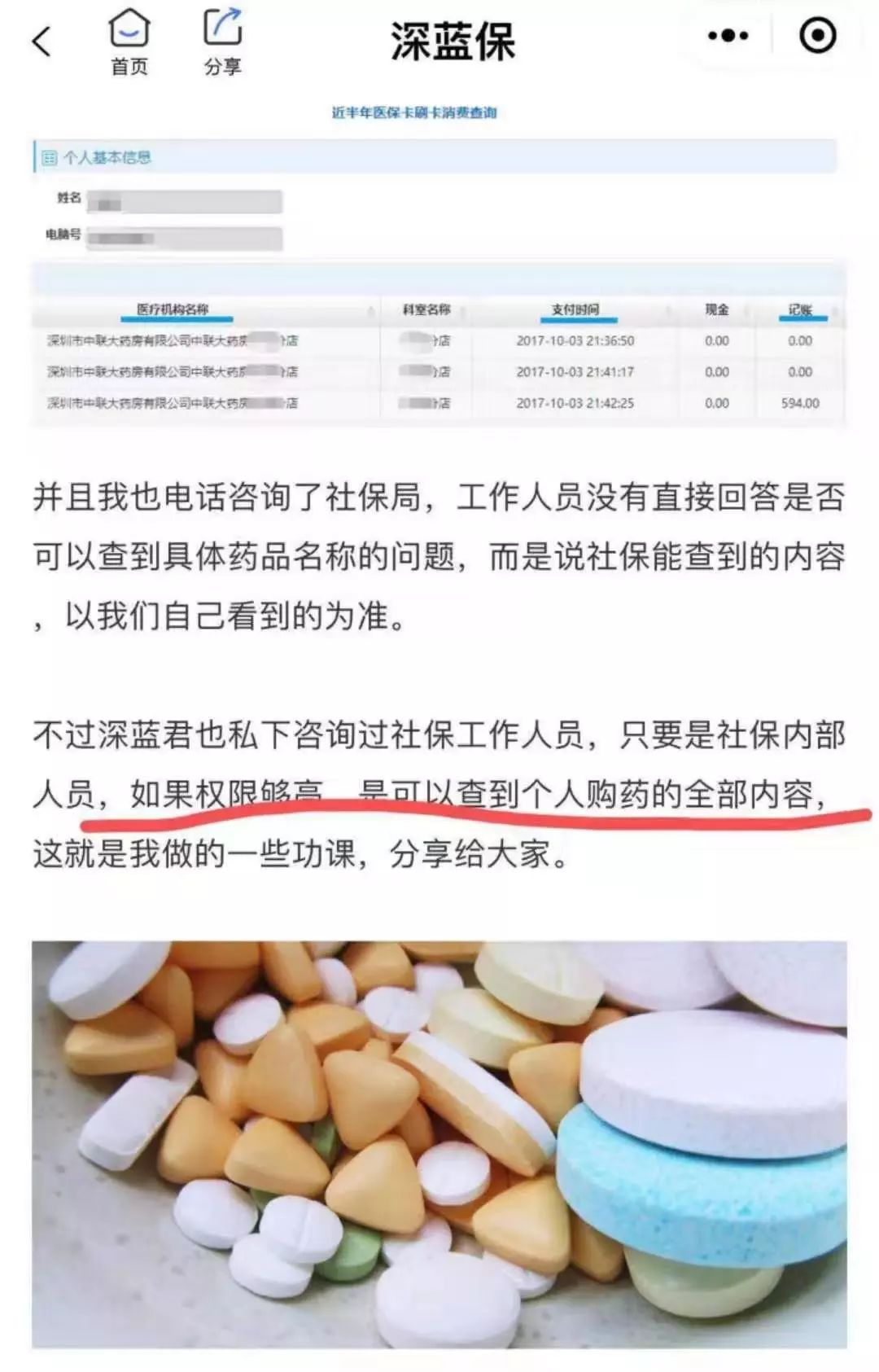Screen dimensions: 879x1372
Task: Tap the 分享 share button
Action: coord(222,42)
